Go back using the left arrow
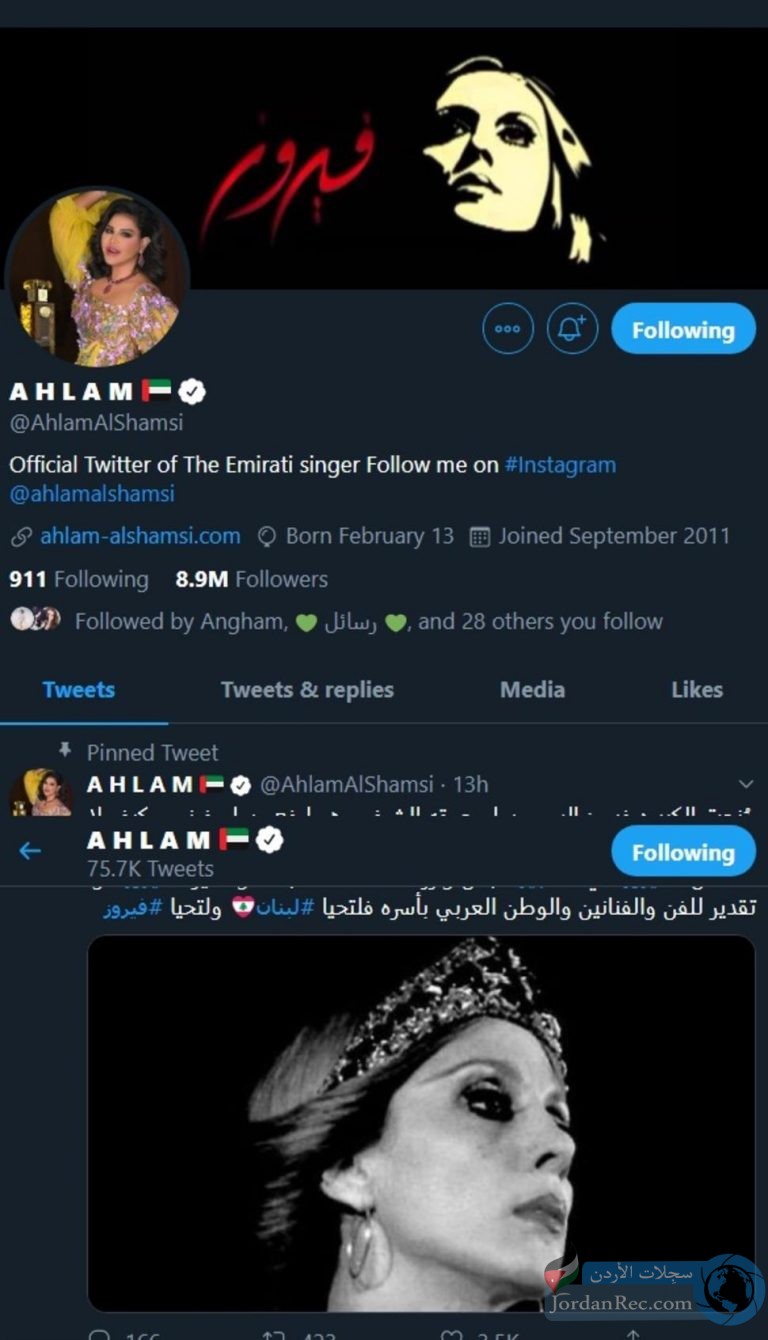Screen dimensions: 768x1340 coord(30,851)
